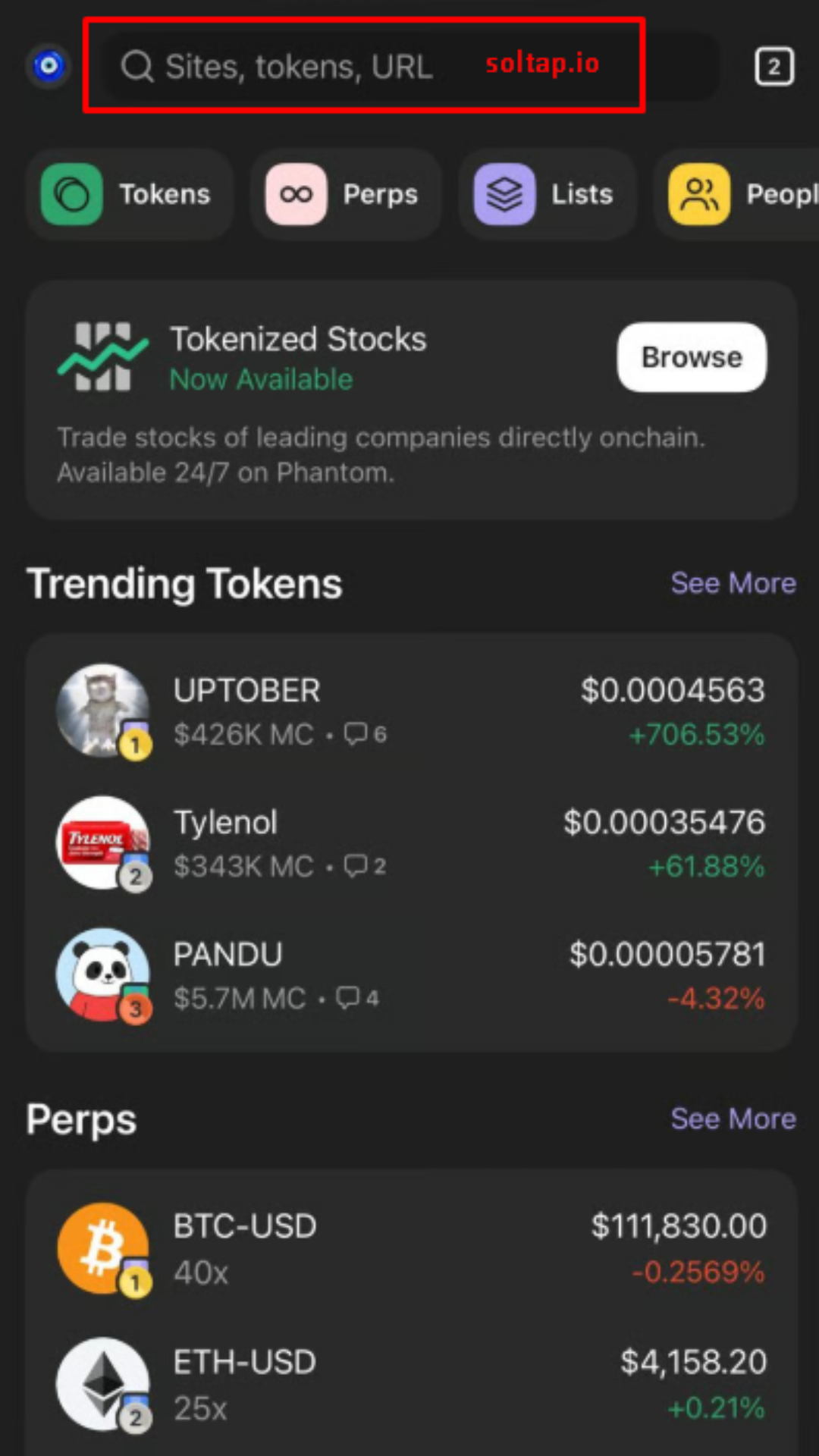View the PANDU token details

411,975
